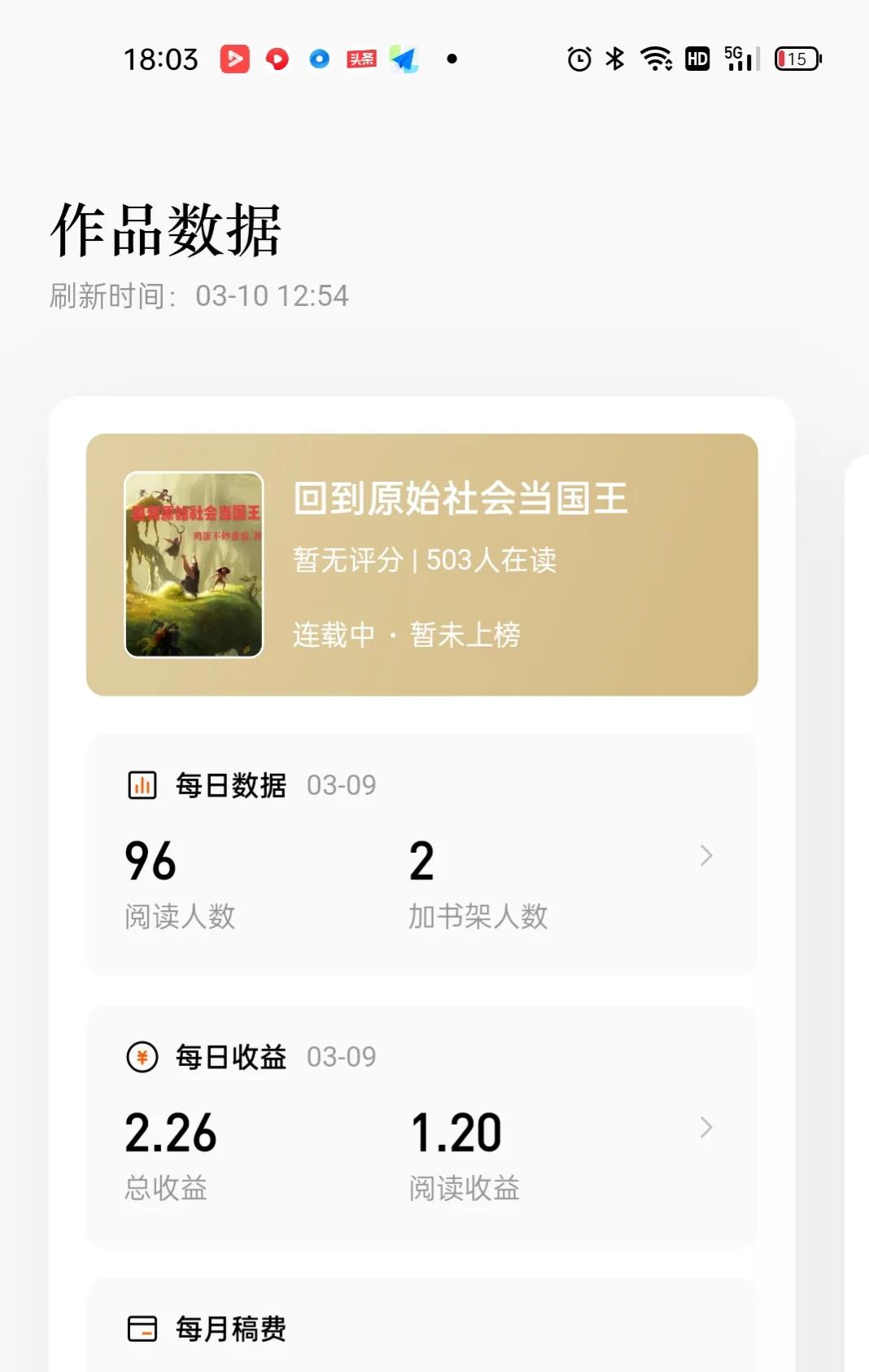The width and height of the screenshot is (869, 1372).
Task: Click the 刷新时间 refresh timestamp
Action: [198, 296]
